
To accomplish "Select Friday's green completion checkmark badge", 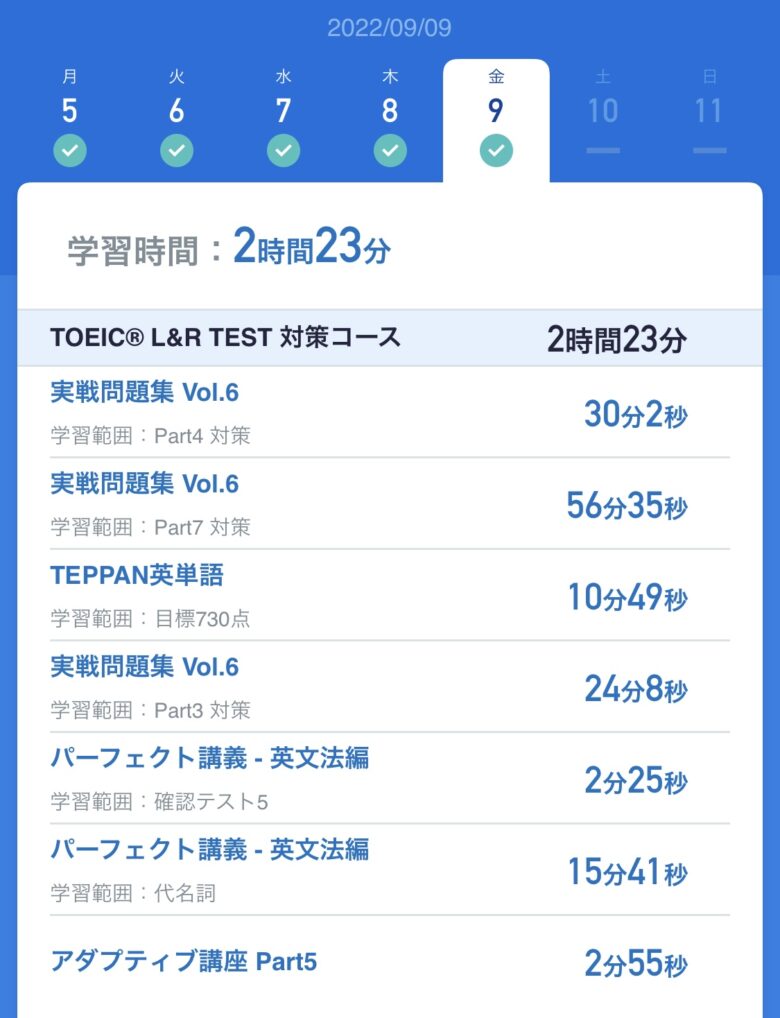I will tap(496, 150).
